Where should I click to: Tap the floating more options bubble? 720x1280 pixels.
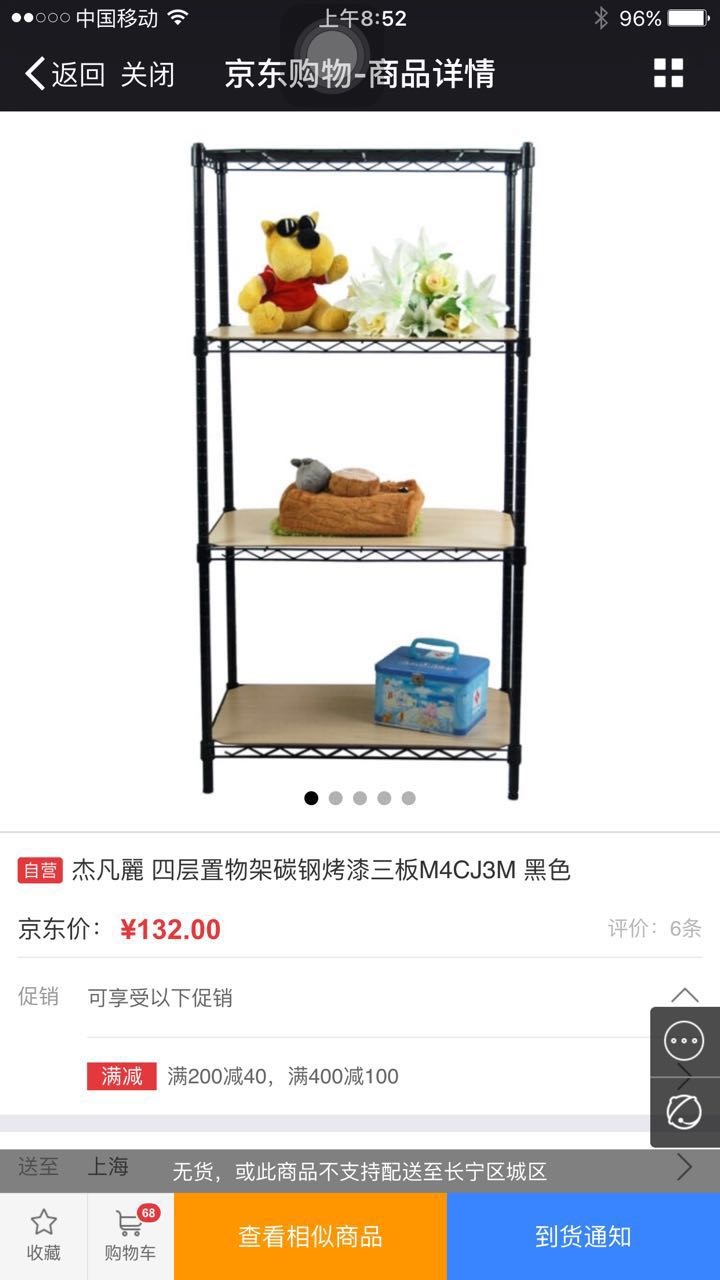(x=685, y=1041)
